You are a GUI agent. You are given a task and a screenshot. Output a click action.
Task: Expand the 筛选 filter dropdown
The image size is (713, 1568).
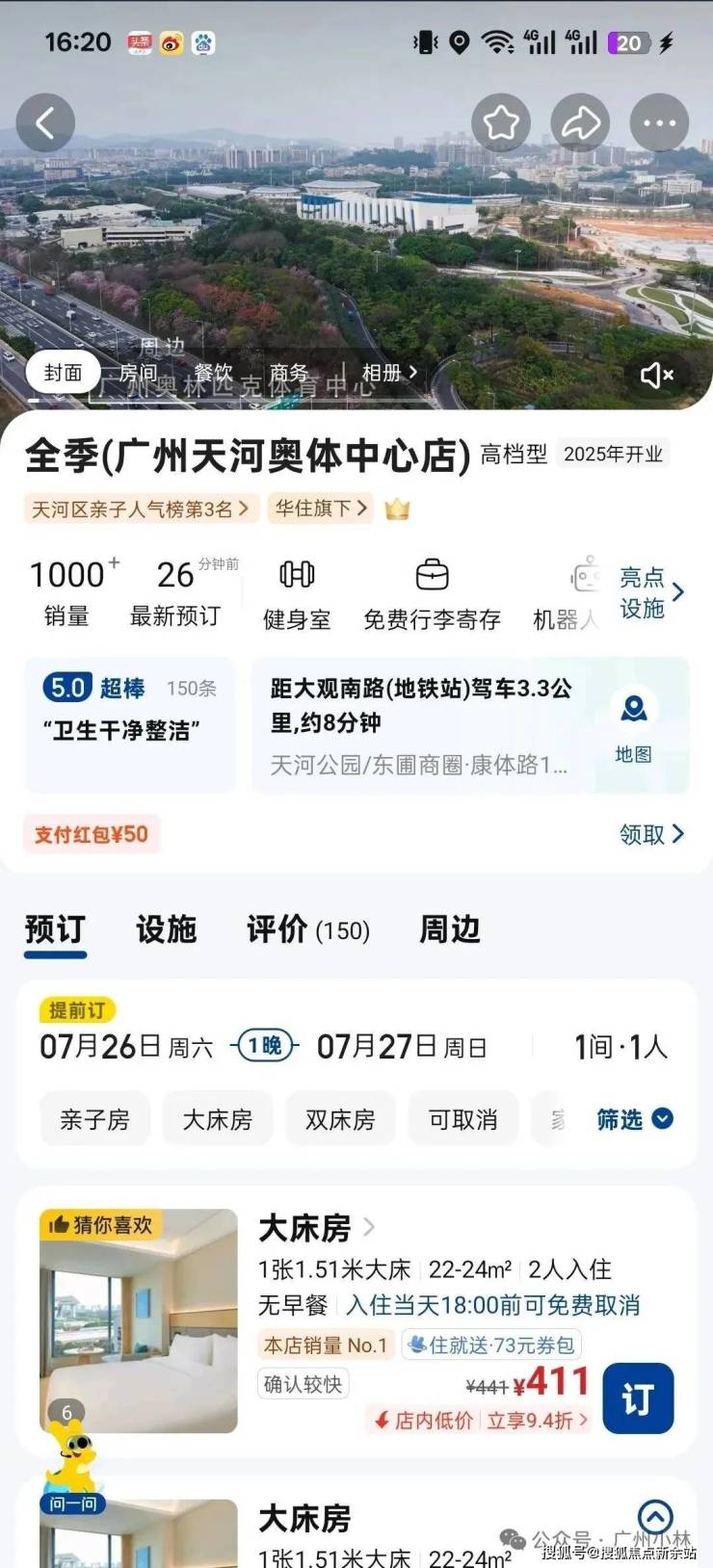(634, 1119)
